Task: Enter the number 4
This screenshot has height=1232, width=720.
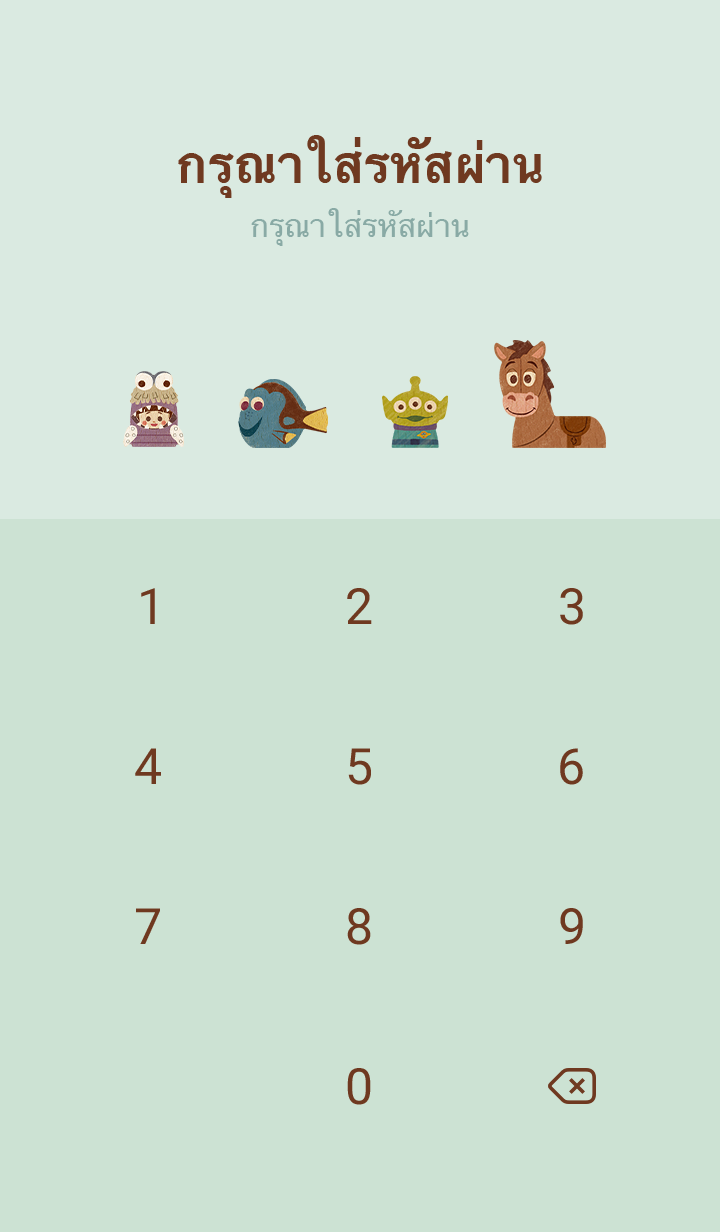Action: coord(148,767)
